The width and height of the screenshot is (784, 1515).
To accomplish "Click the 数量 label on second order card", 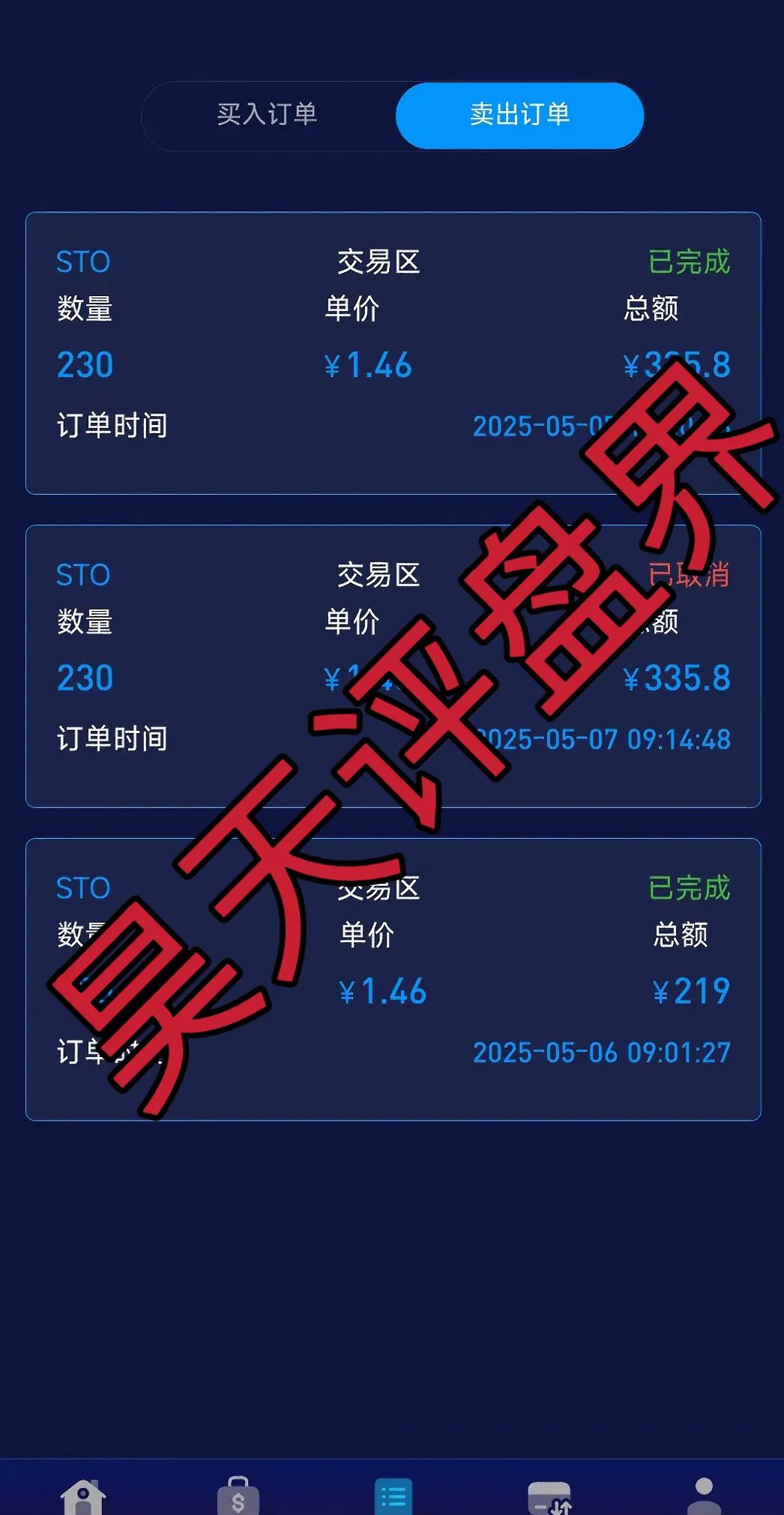I will coord(84,621).
